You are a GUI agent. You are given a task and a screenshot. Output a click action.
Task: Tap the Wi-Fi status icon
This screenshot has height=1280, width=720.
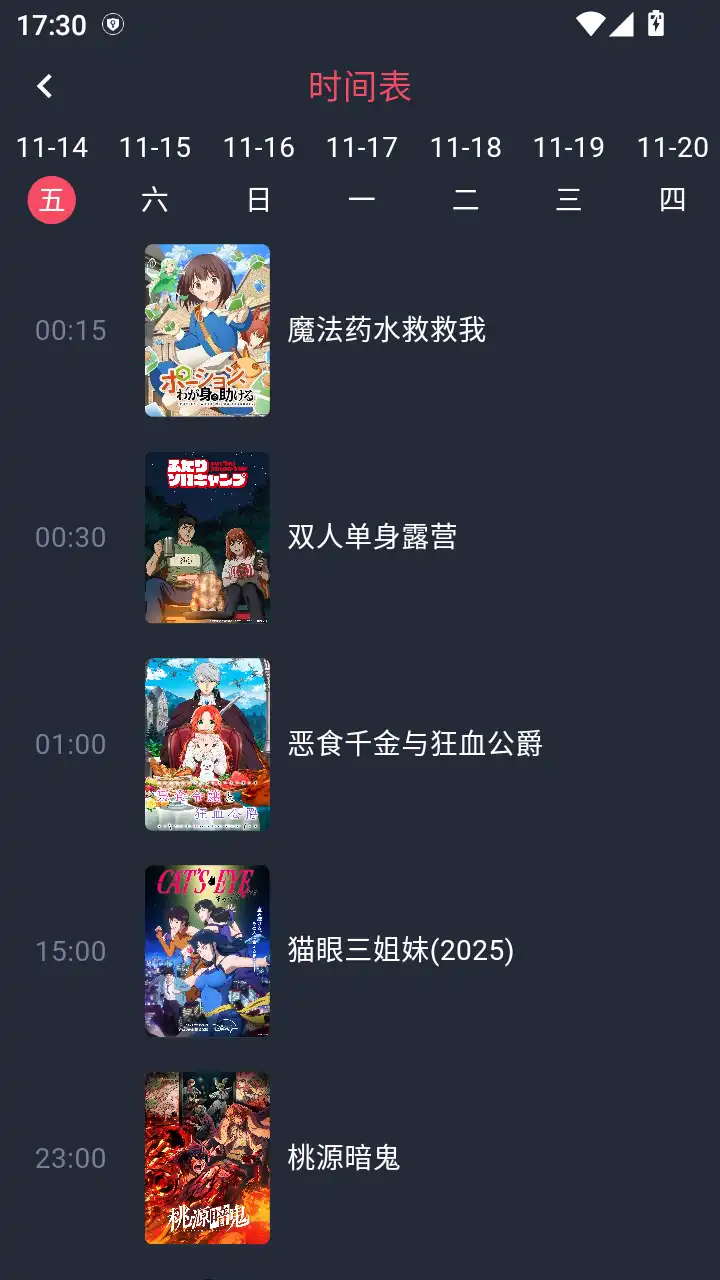(x=590, y=22)
